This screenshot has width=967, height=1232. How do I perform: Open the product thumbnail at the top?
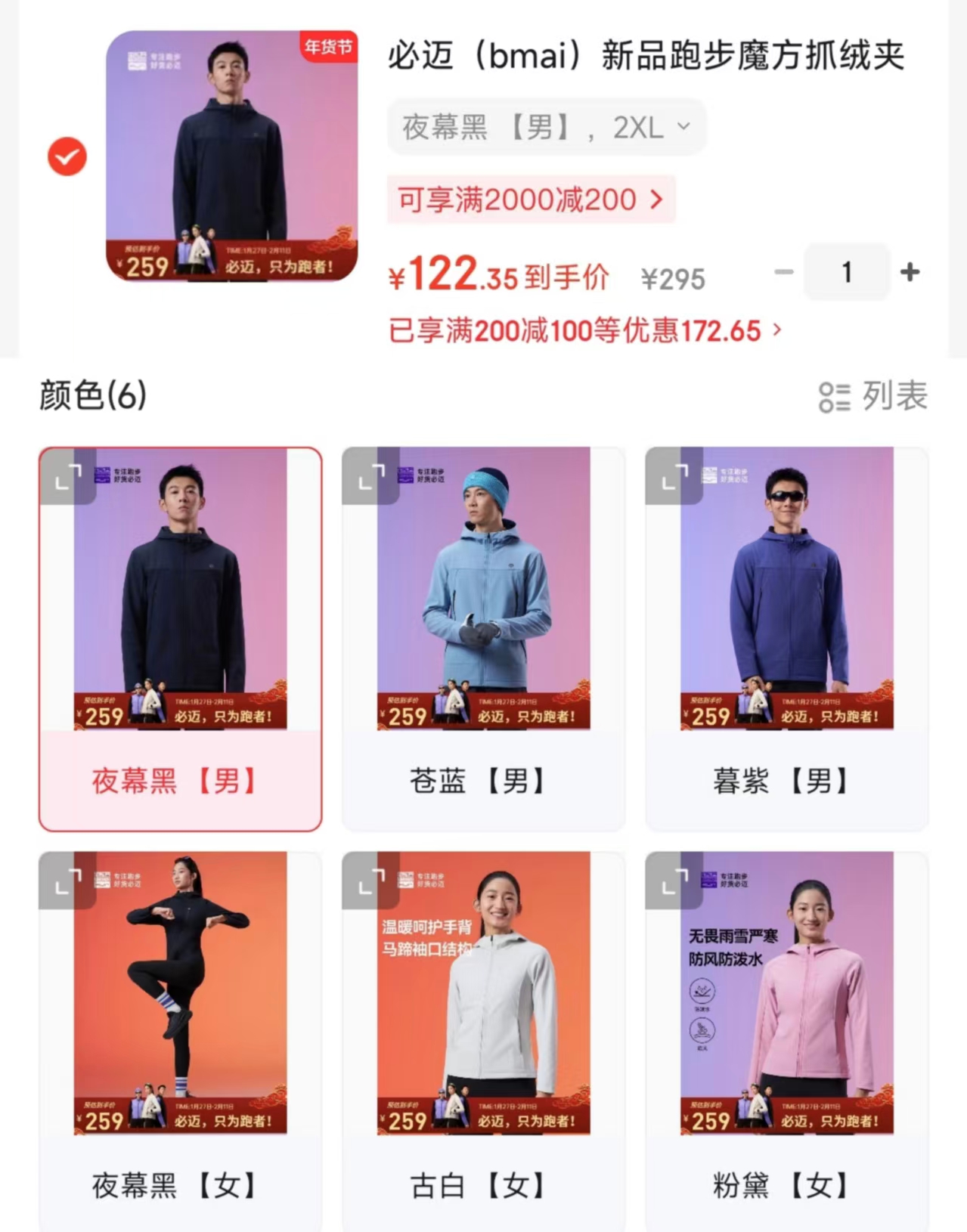pos(231,156)
